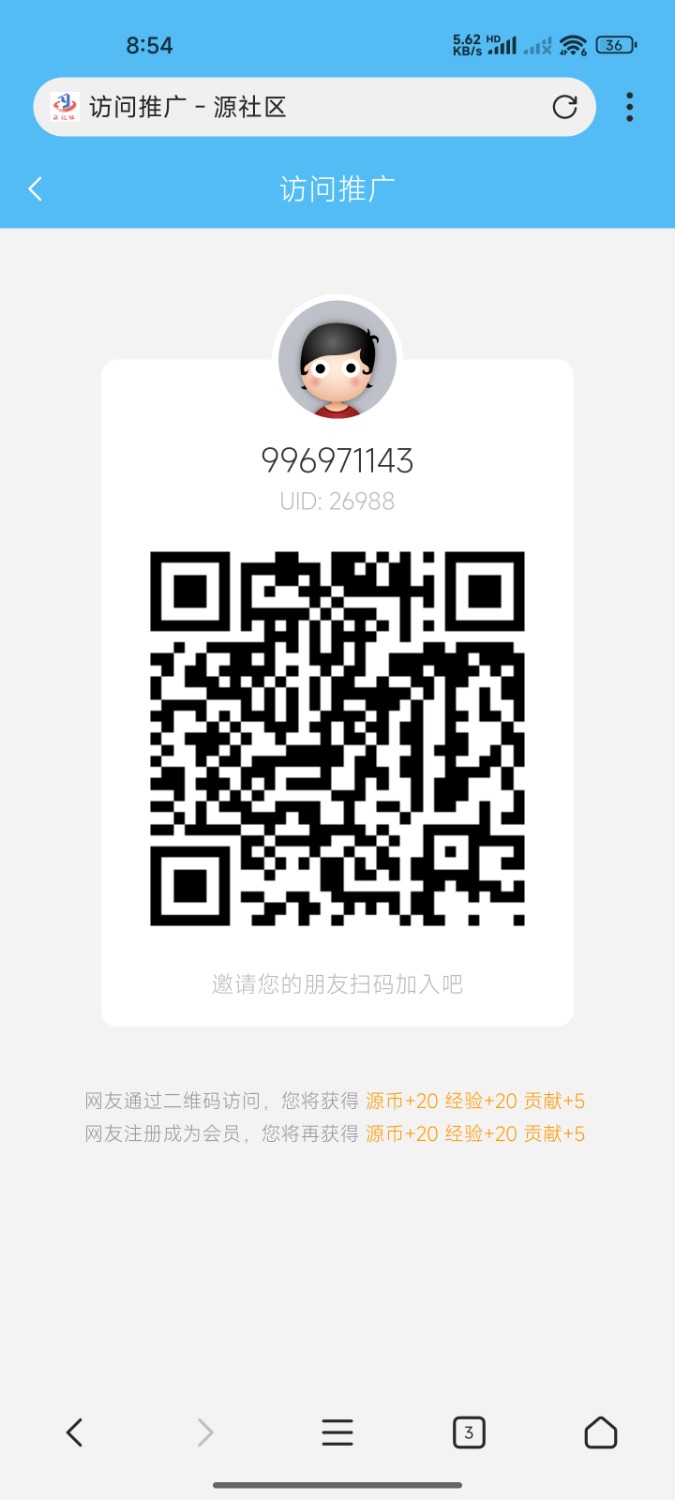The width and height of the screenshot is (675, 1500).
Task: Open the tab switcher showing 3 tabs
Action: pyautogui.click(x=468, y=1433)
